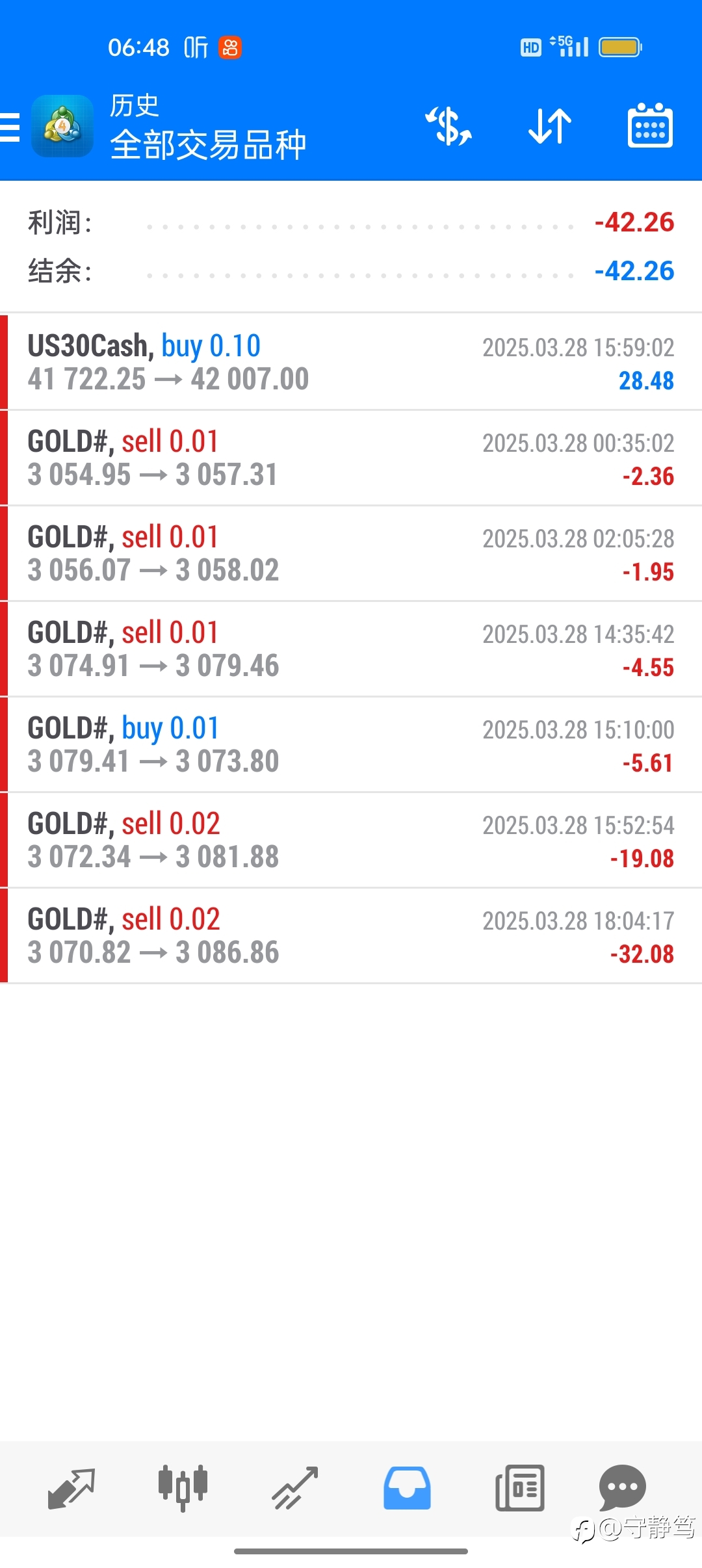Open the symbol filter dollar icon
The height and width of the screenshot is (1568, 702).
coord(448,126)
